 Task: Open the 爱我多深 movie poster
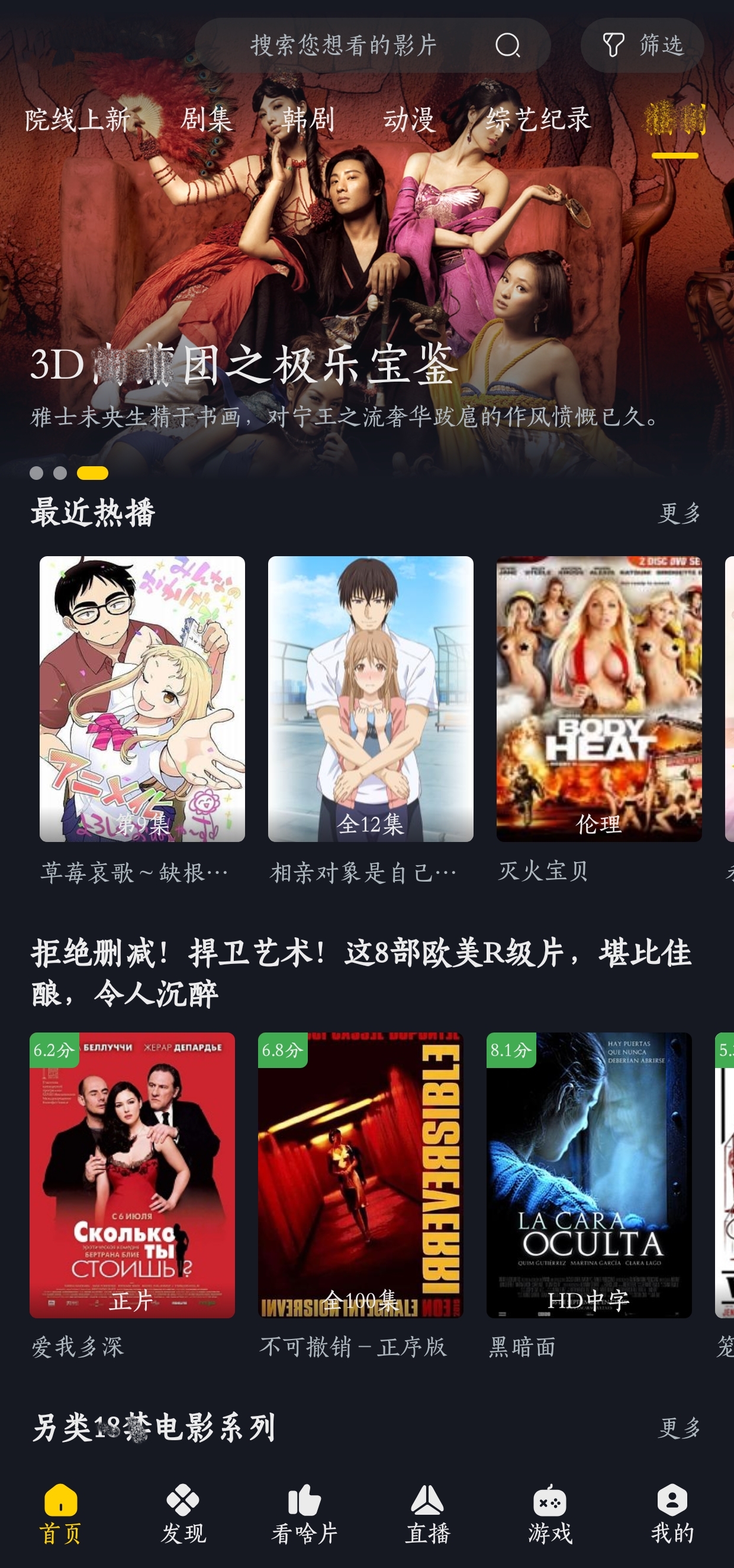click(133, 1175)
